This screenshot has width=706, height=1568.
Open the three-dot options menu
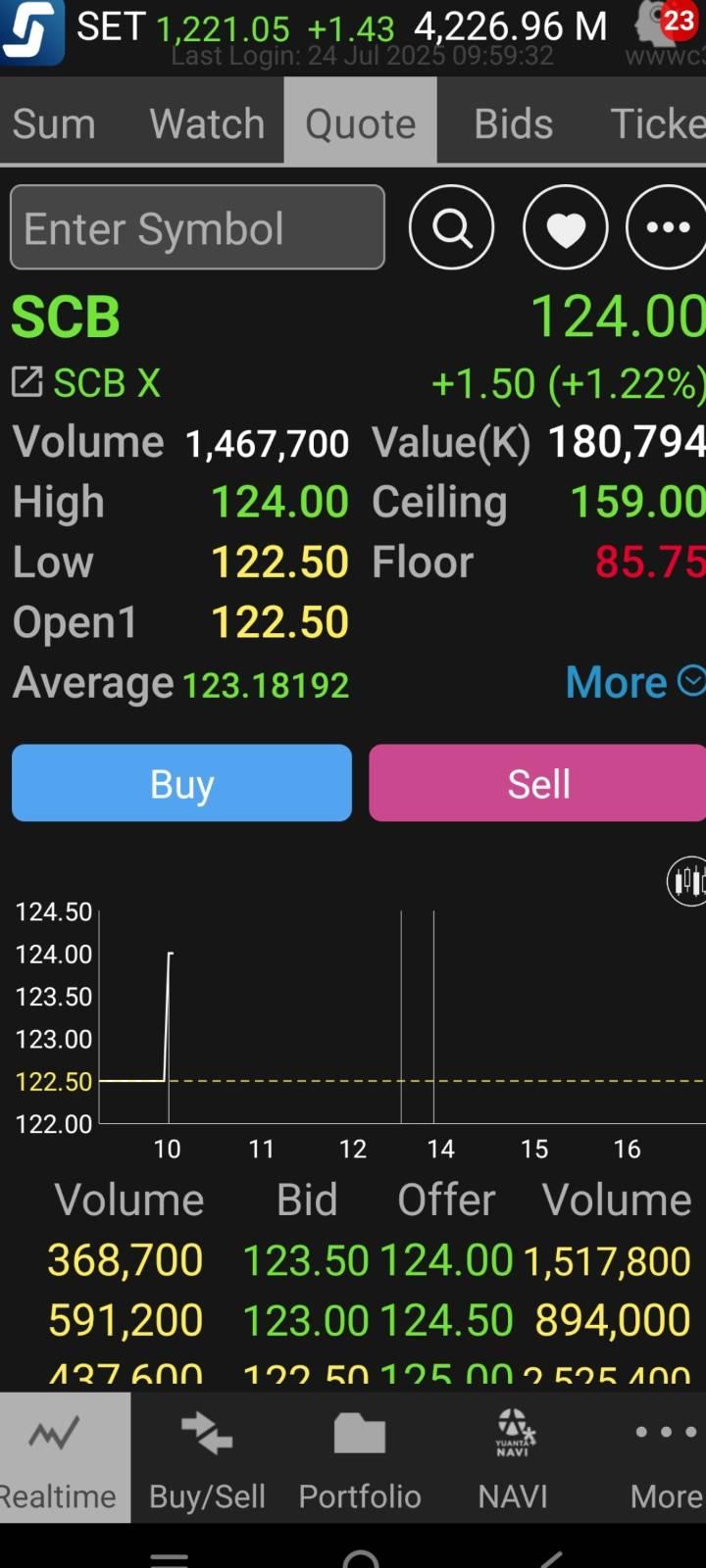[668, 227]
